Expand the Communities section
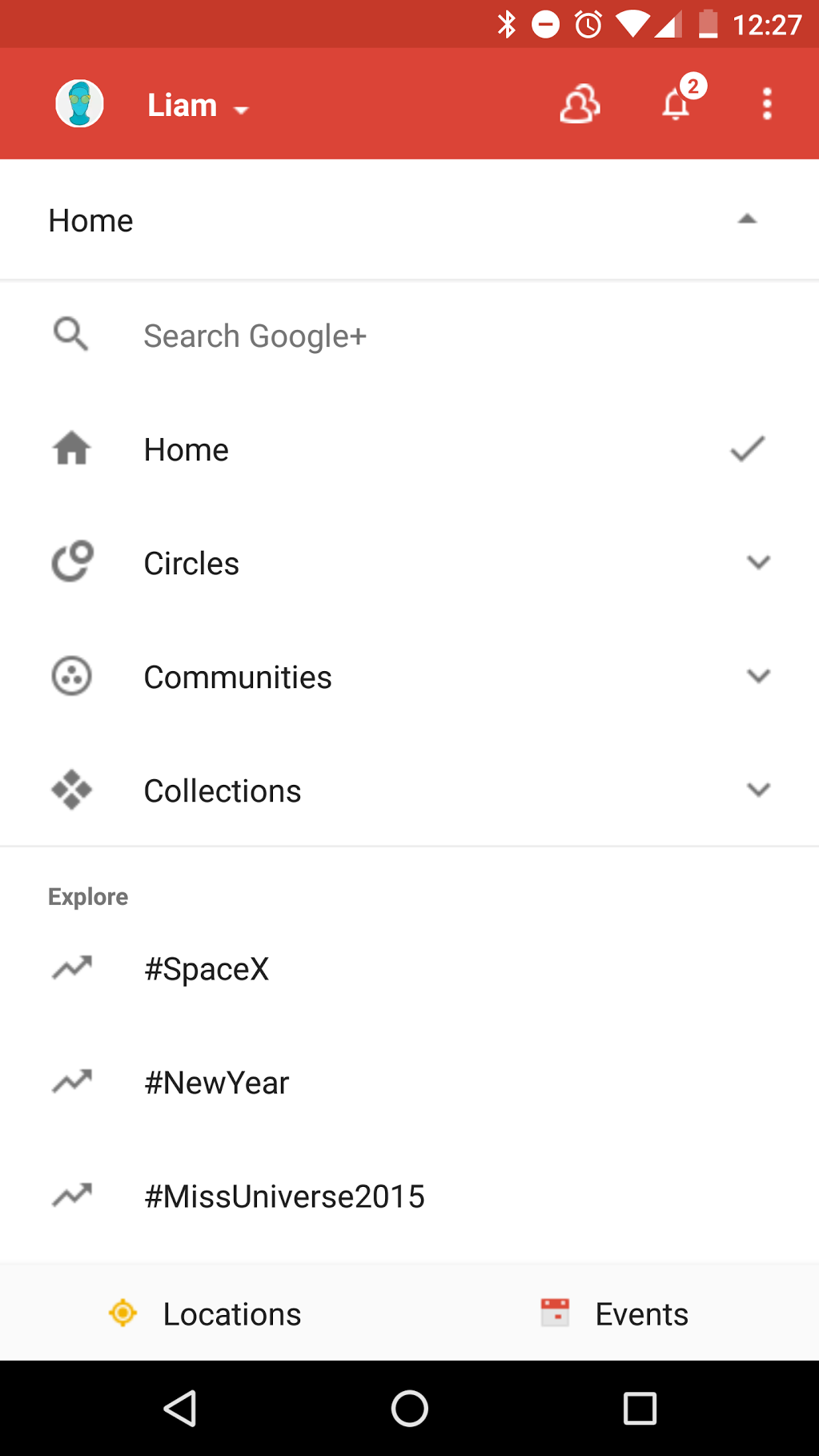This screenshot has width=819, height=1456. click(409, 677)
